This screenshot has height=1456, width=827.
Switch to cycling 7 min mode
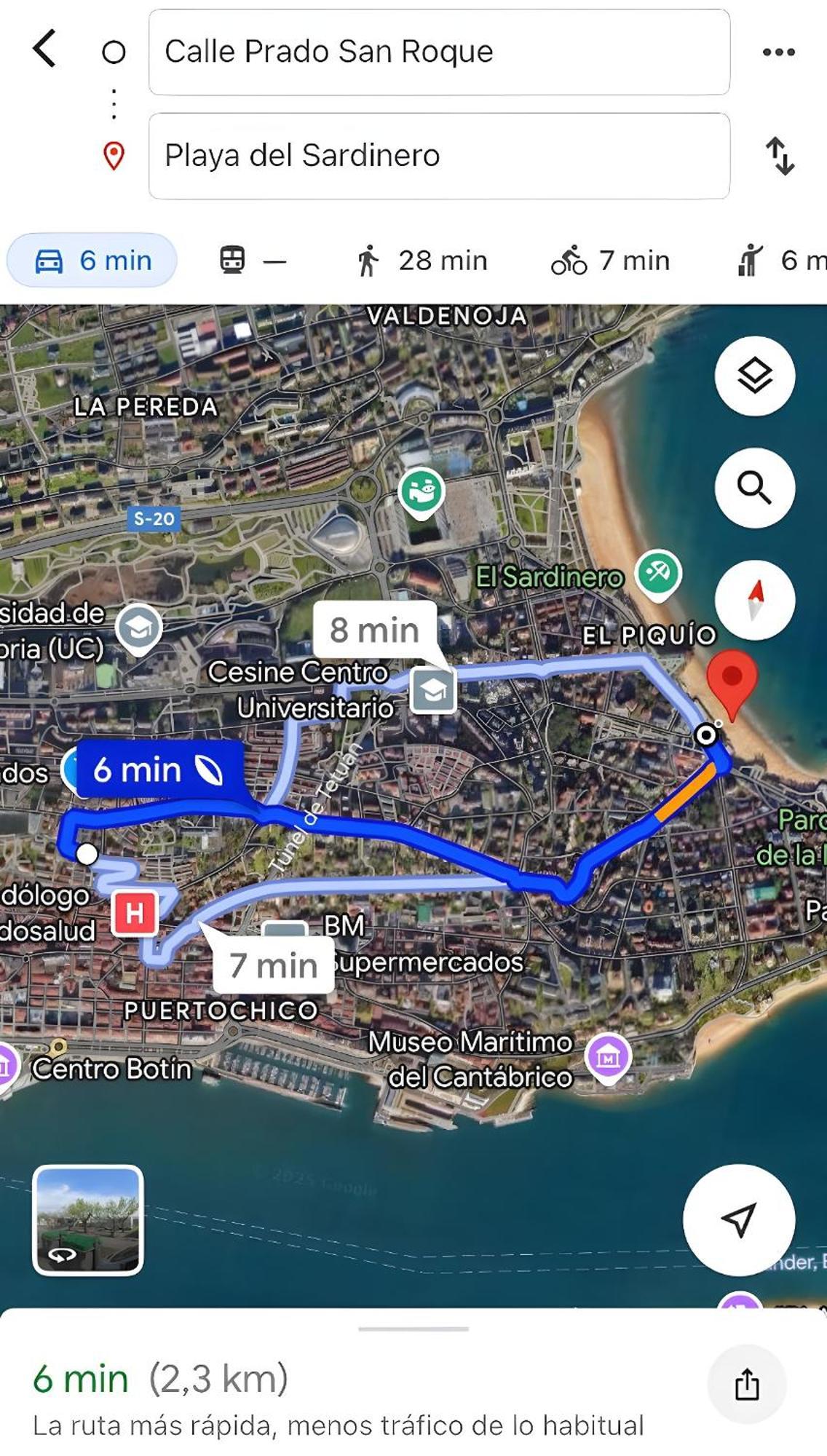click(610, 261)
